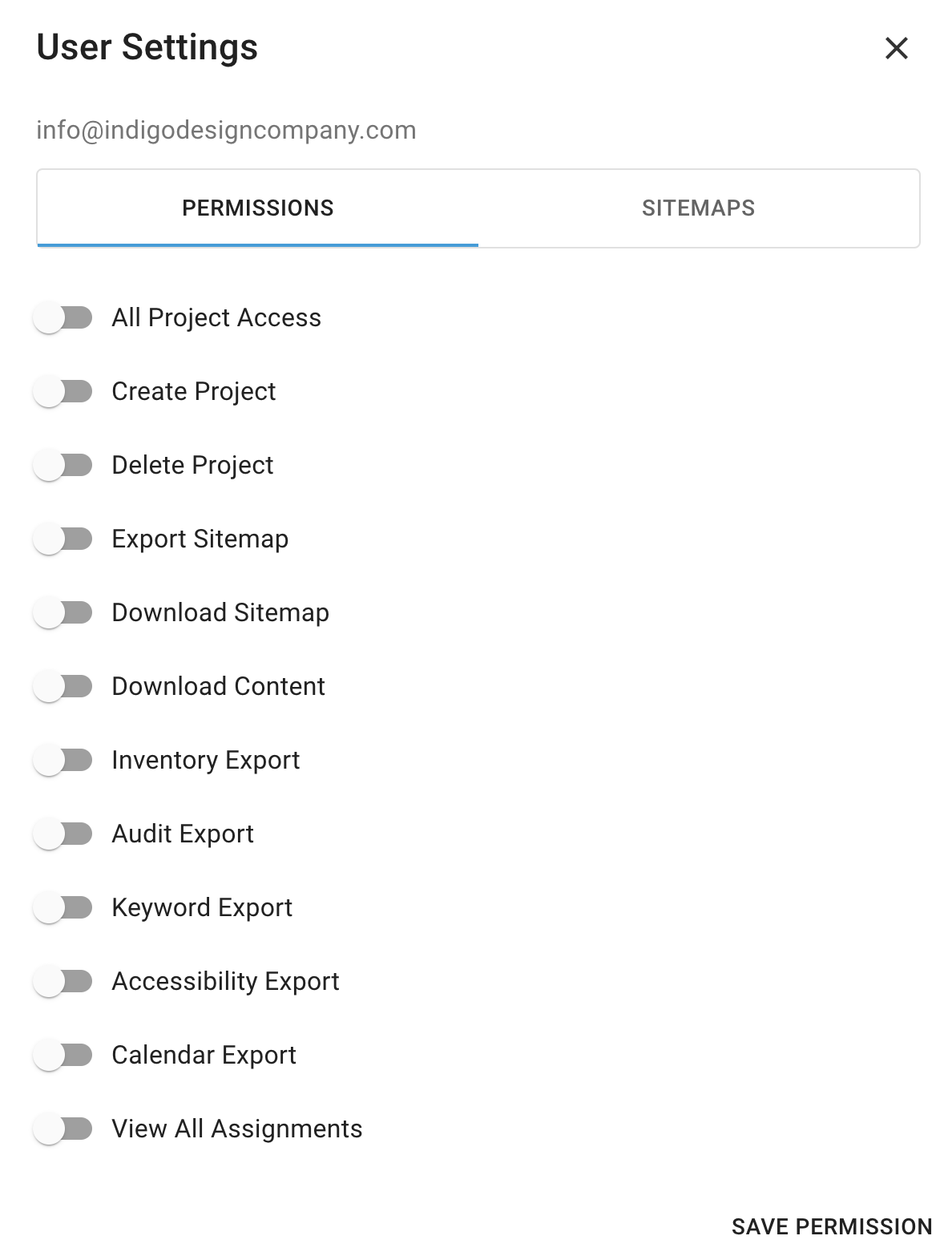Image resolution: width=952 pixels, height=1260 pixels.
Task: Turn on Create Project permission
Action: point(63,392)
